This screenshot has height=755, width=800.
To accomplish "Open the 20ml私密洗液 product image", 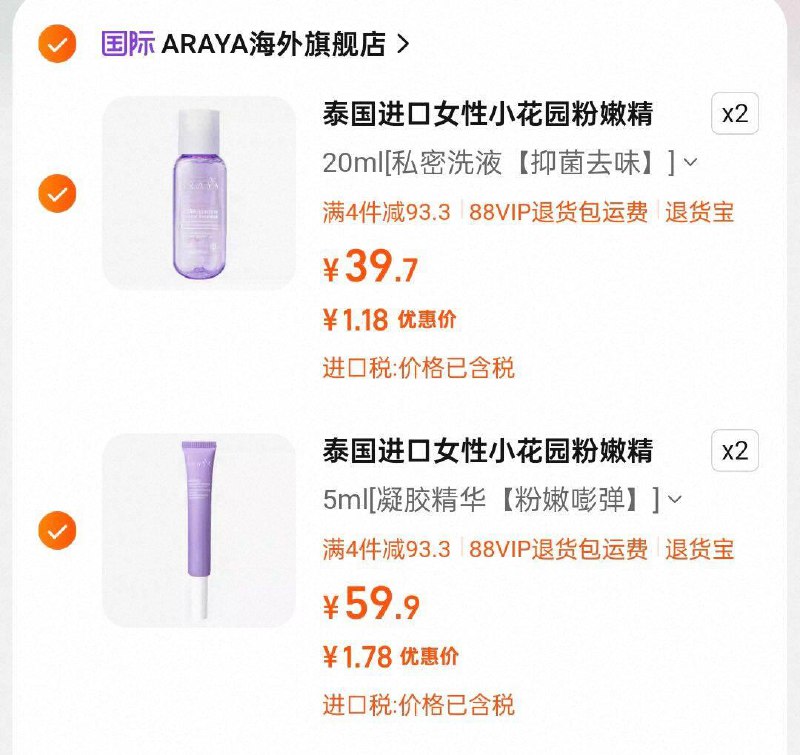I will (x=199, y=193).
